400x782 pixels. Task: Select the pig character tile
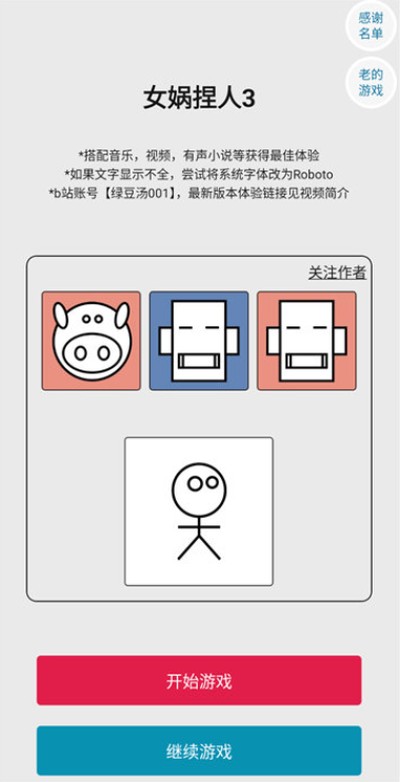pyautogui.click(x=91, y=341)
